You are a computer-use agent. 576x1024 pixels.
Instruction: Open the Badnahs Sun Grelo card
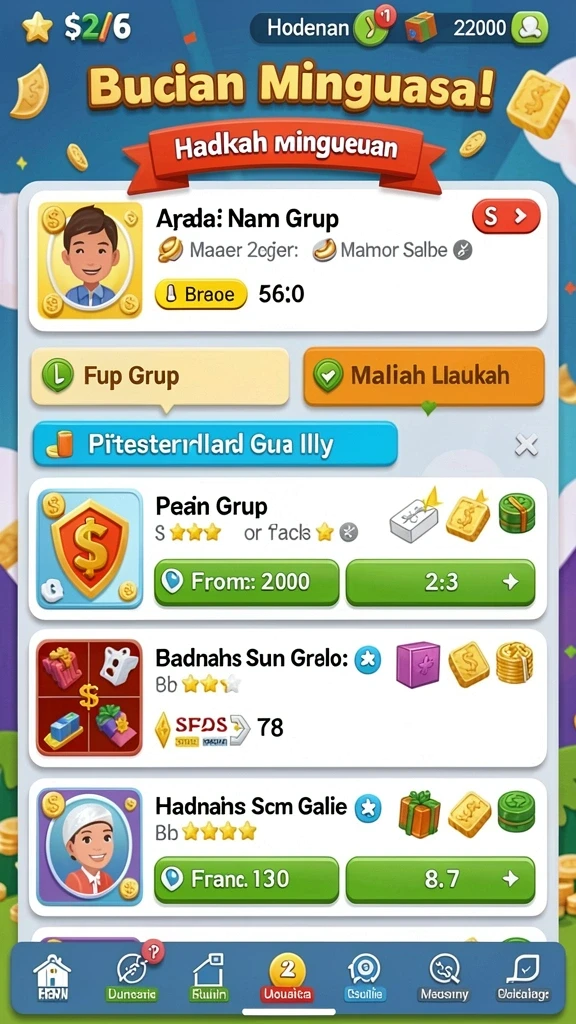coord(287,697)
